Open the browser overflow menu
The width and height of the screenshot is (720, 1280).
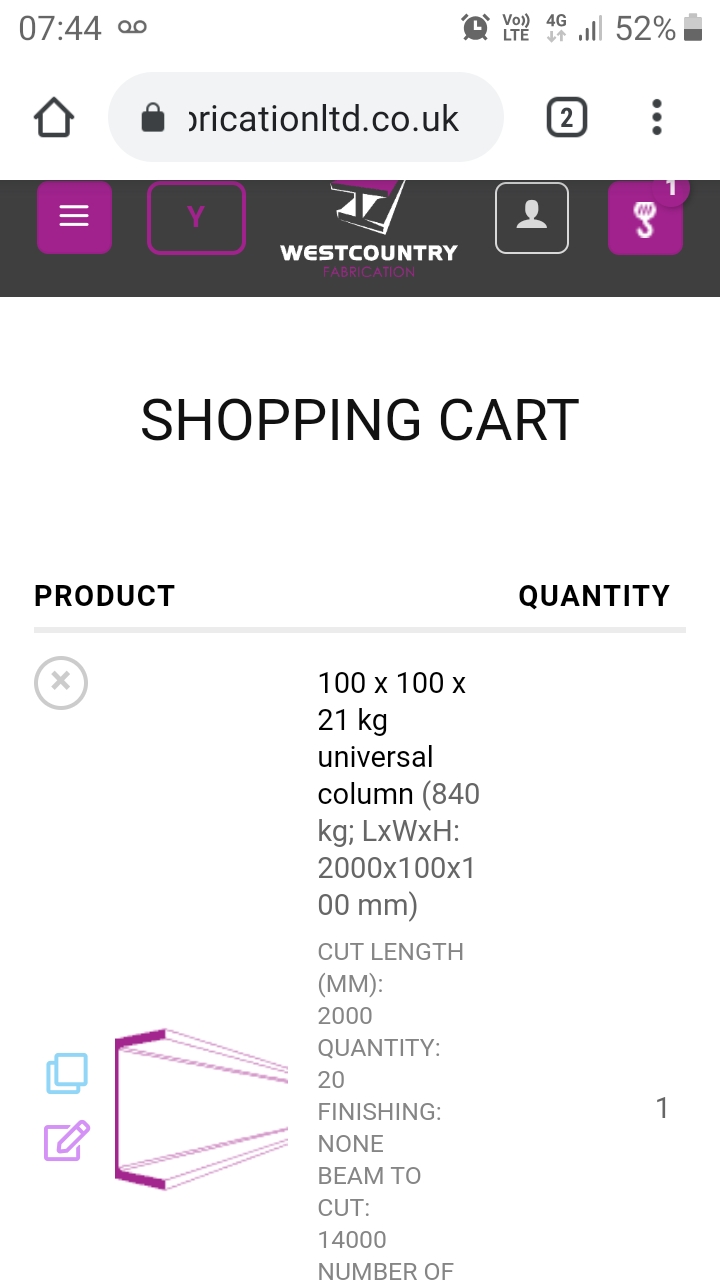coord(656,118)
